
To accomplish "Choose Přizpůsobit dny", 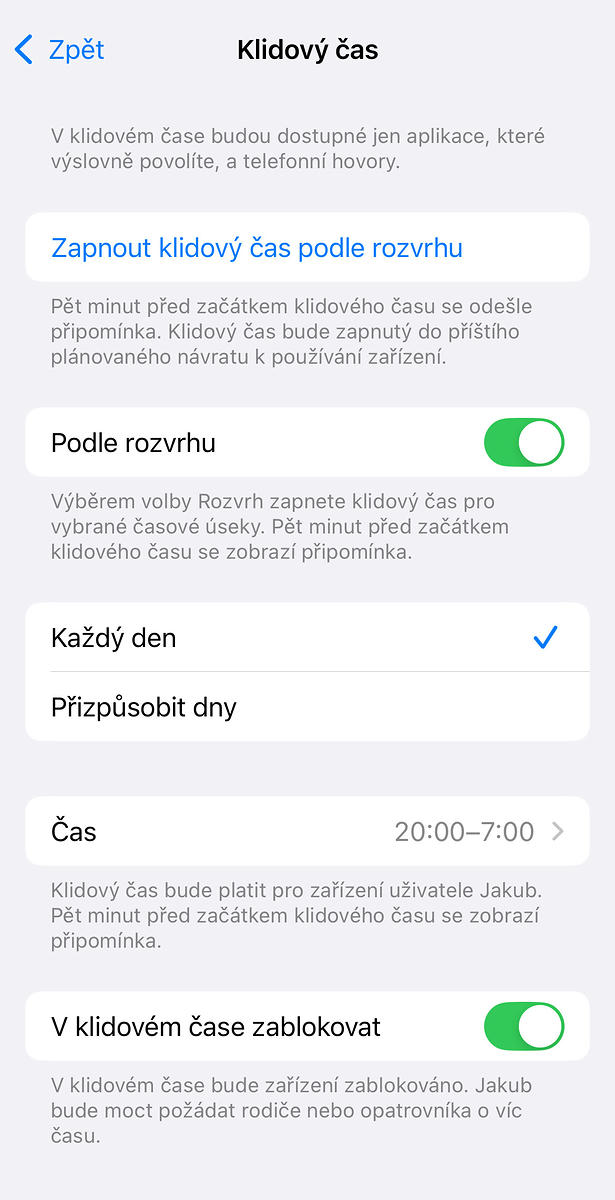I will tap(307, 707).
